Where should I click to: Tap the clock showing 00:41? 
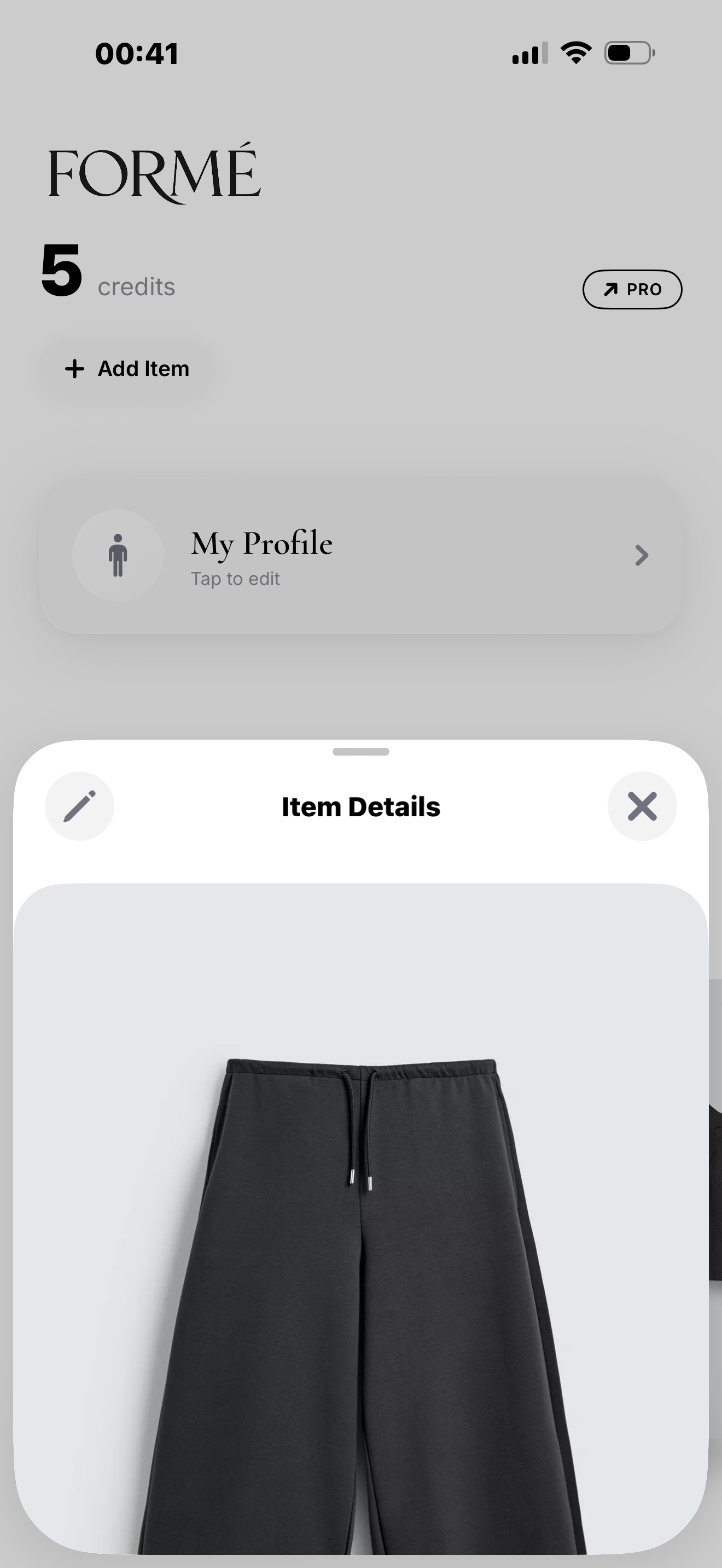[137, 53]
